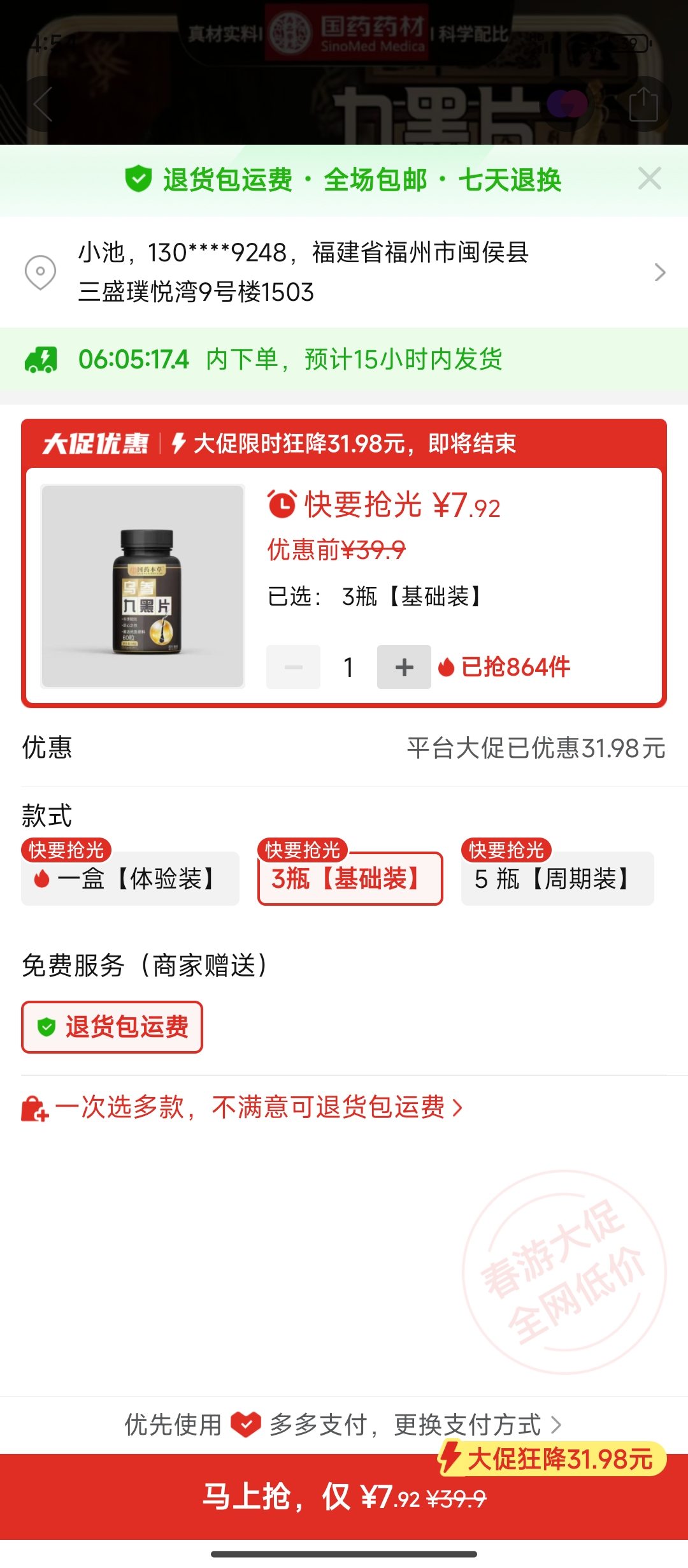Dismiss the green return shipping banner
Image resolution: width=688 pixels, height=1568 pixels.
tap(649, 179)
